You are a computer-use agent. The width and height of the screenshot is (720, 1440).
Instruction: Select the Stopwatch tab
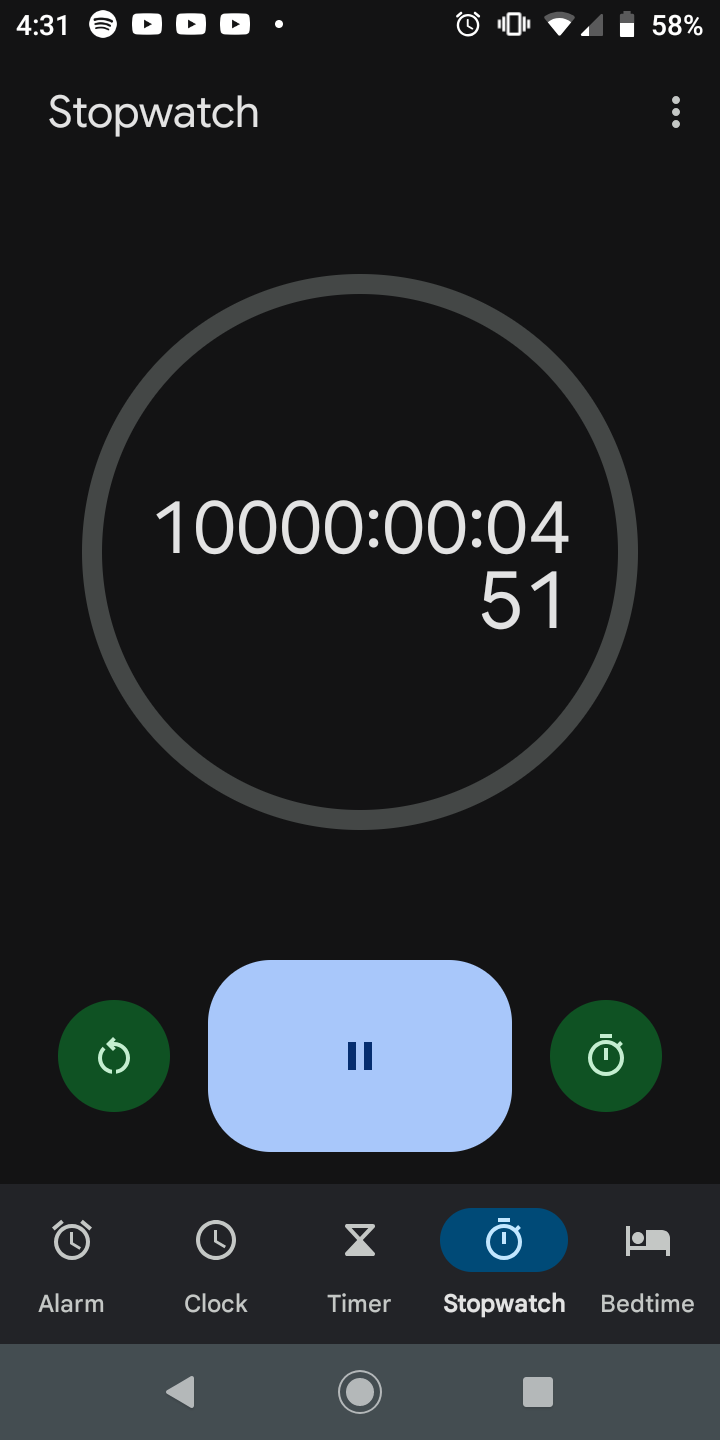[504, 1262]
